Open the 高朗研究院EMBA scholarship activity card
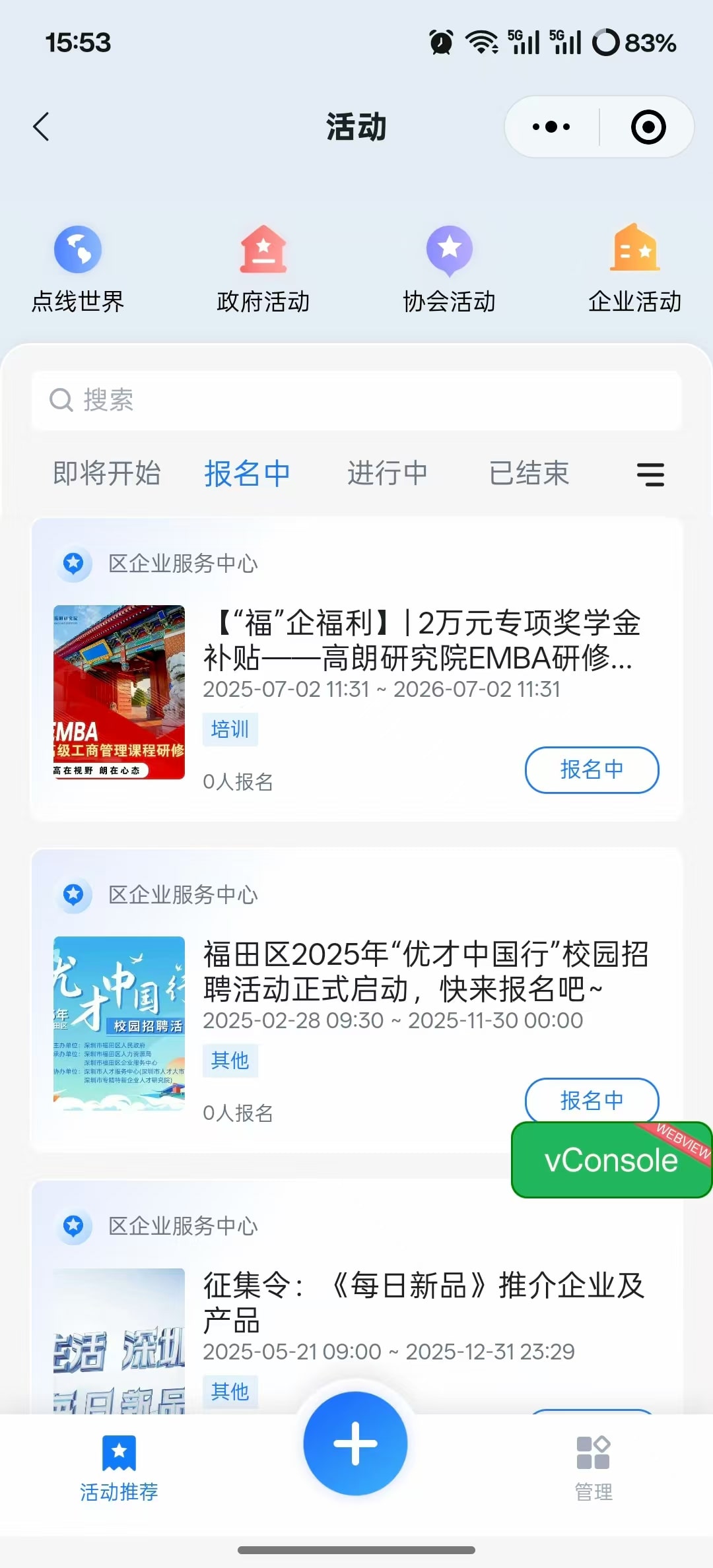 [x=421, y=640]
